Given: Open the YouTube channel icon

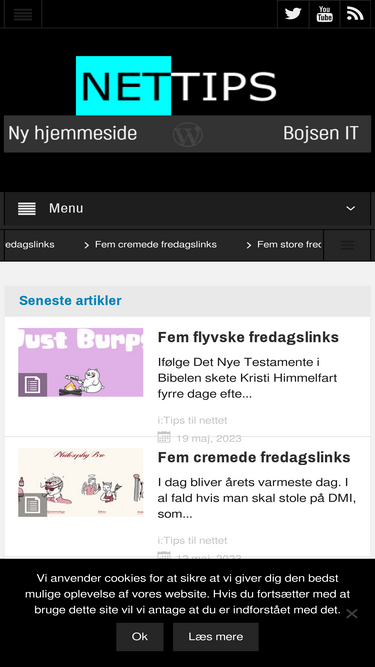Looking at the screenshot, I should (x=324, y=14).
